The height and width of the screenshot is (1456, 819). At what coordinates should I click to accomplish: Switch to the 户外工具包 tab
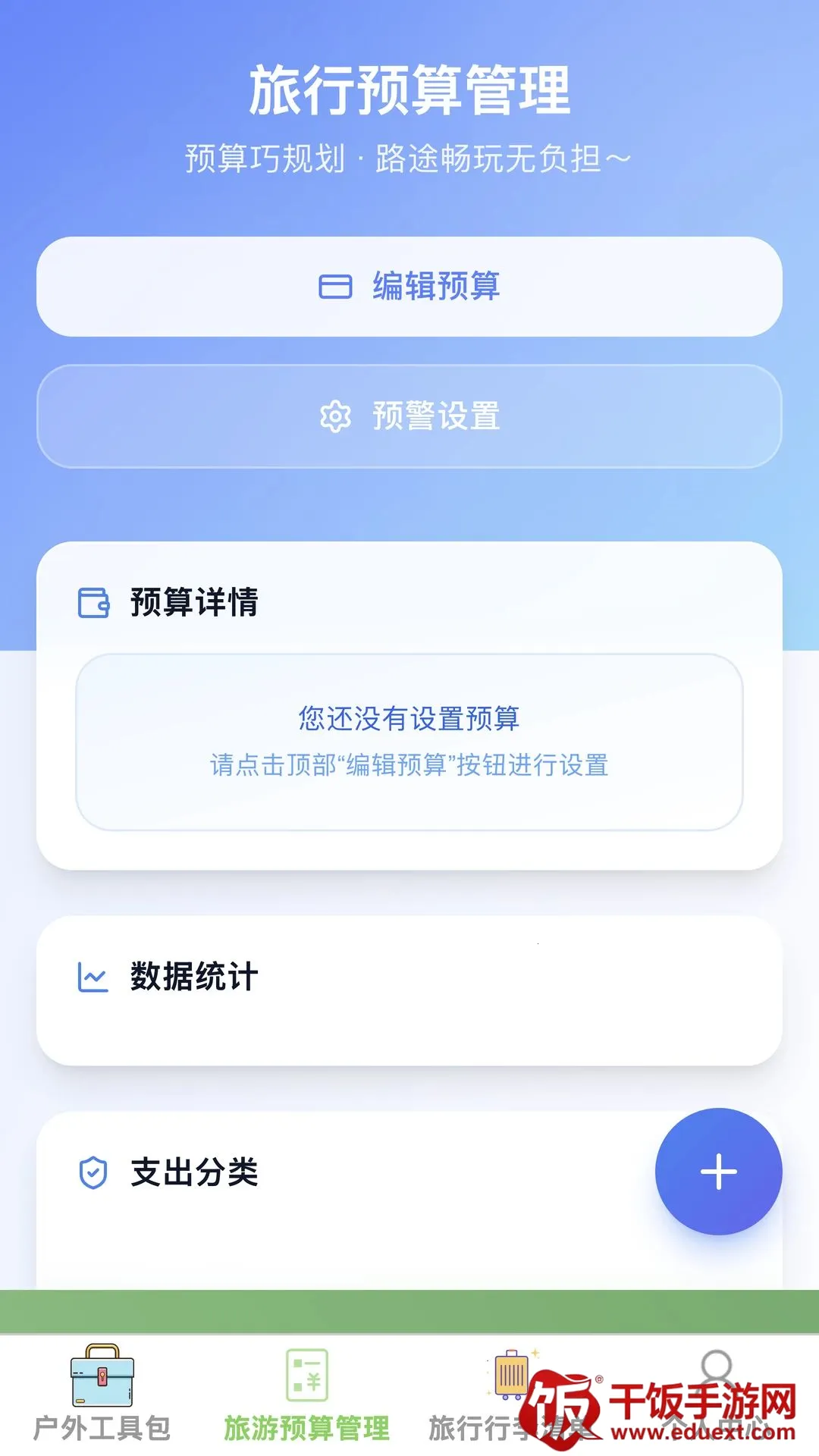(102, 1394)
